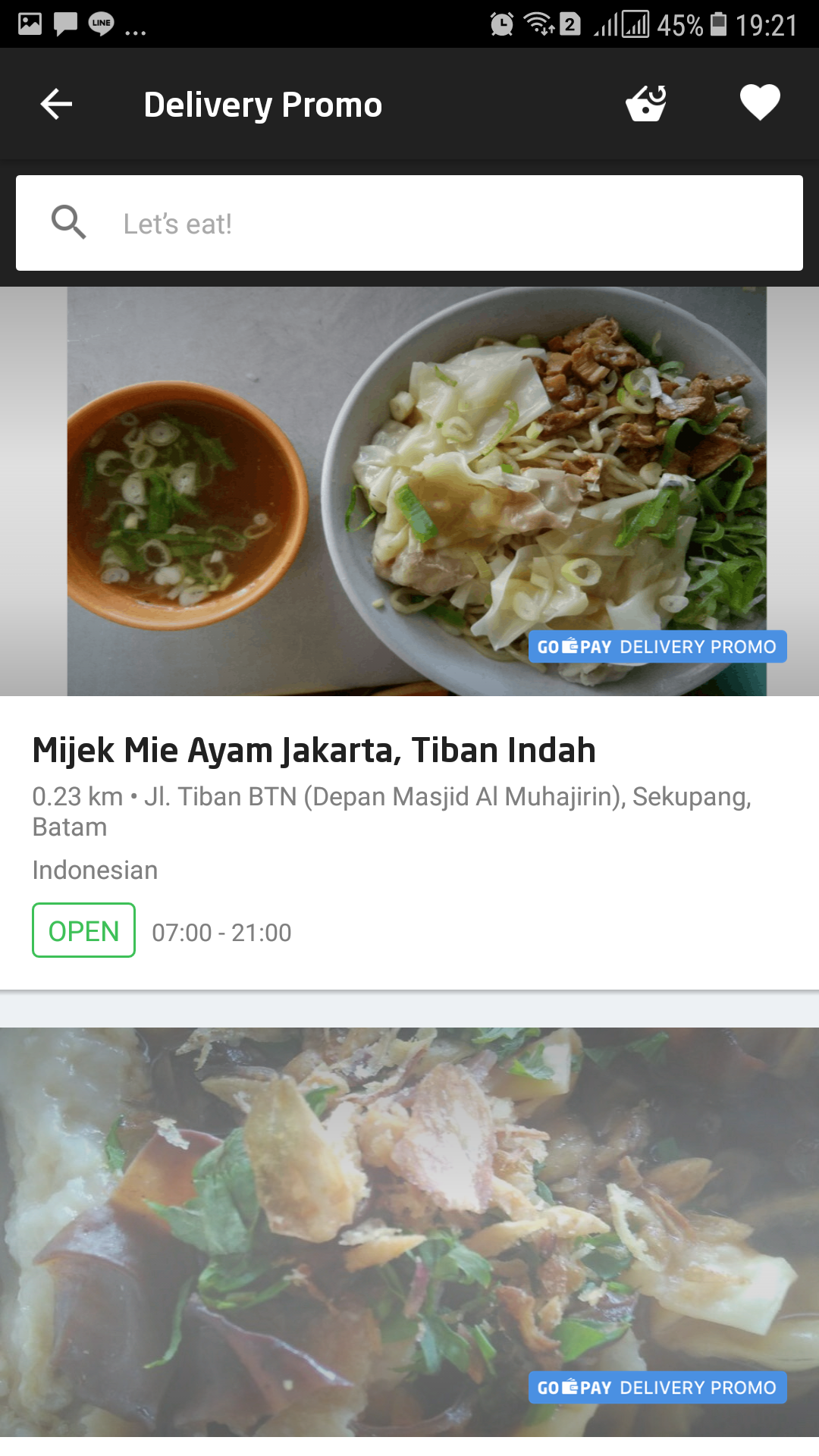Viewport: 819px width, 1456px height.
Task: Open favorites heart icon
Action: [760, 102]
